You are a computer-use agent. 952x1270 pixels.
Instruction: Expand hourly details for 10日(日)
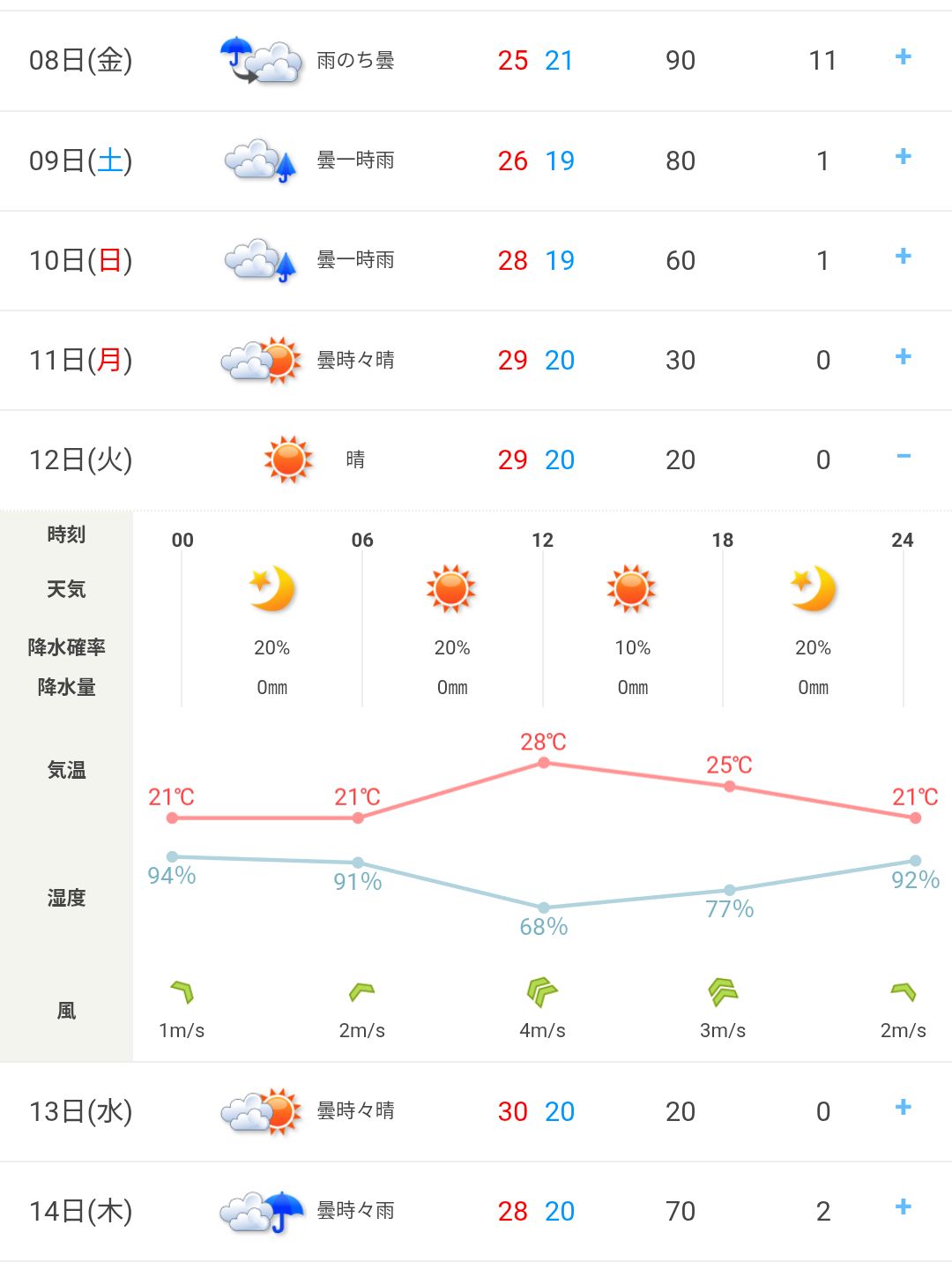point(903,257)
